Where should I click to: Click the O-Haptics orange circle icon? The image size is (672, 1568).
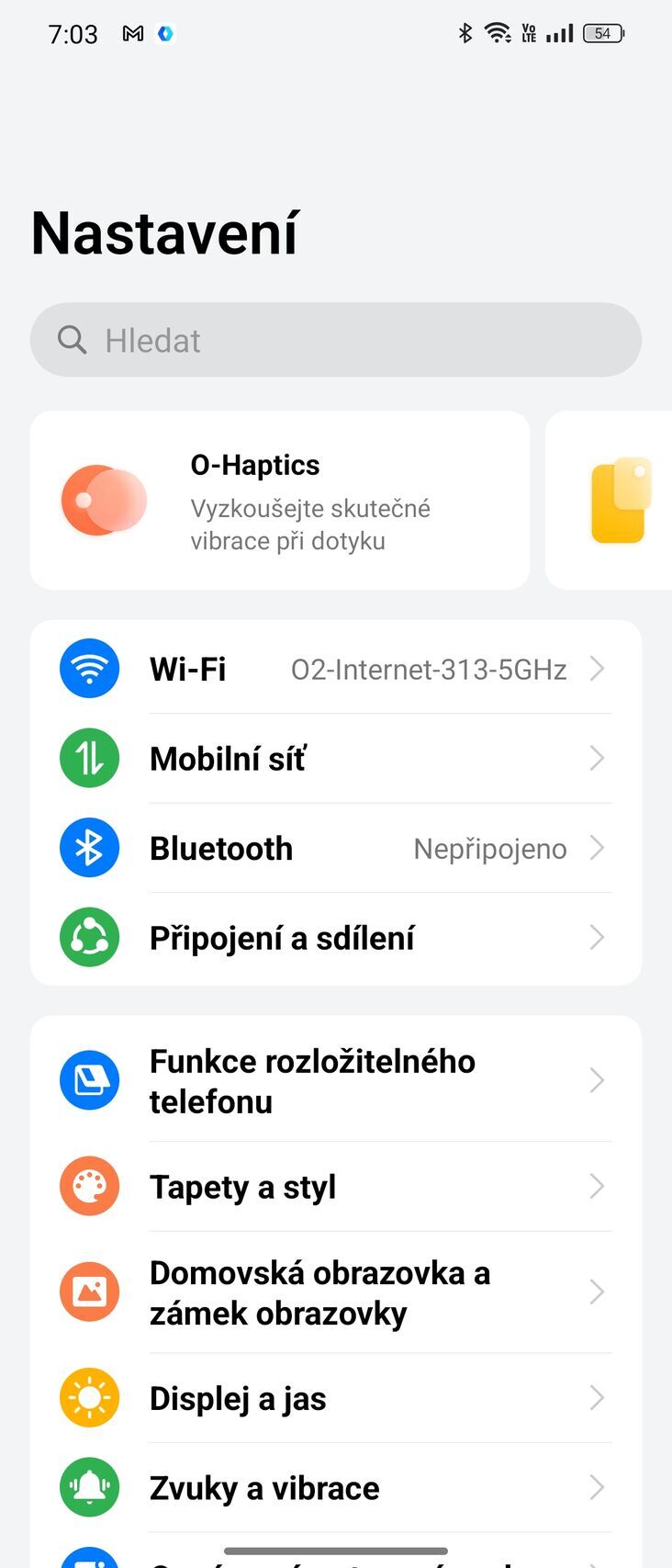click(x=104, y=500)
